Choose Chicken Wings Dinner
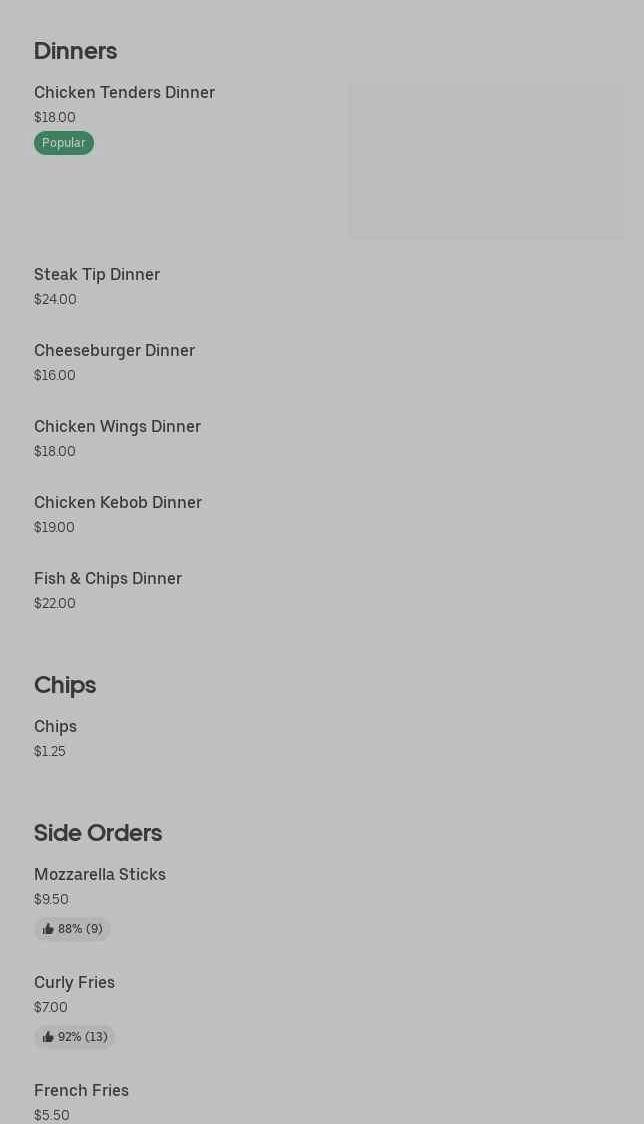The image size is (644, 1124). click(117, 427)
